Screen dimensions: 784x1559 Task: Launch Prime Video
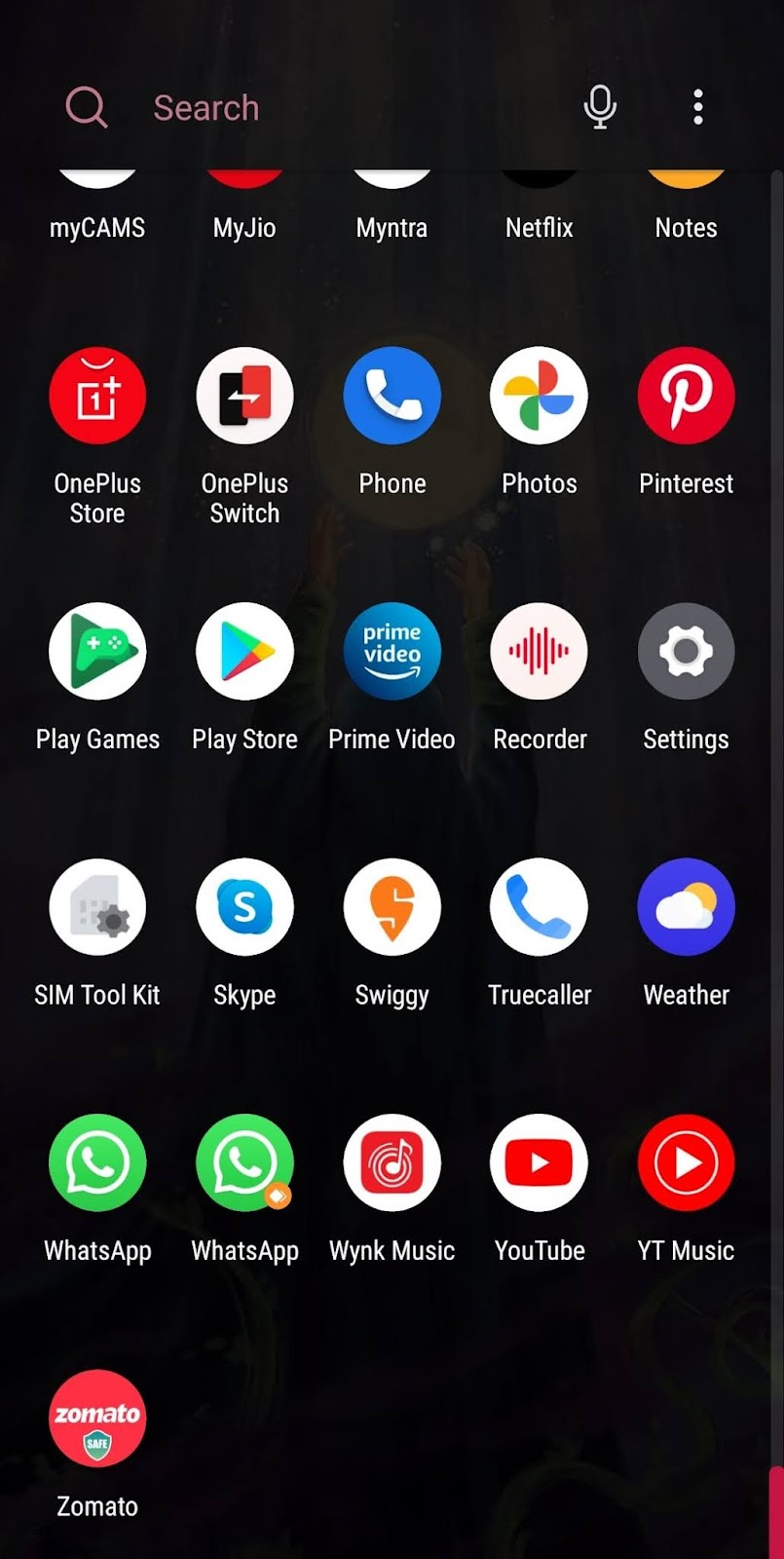click(392, 651)
